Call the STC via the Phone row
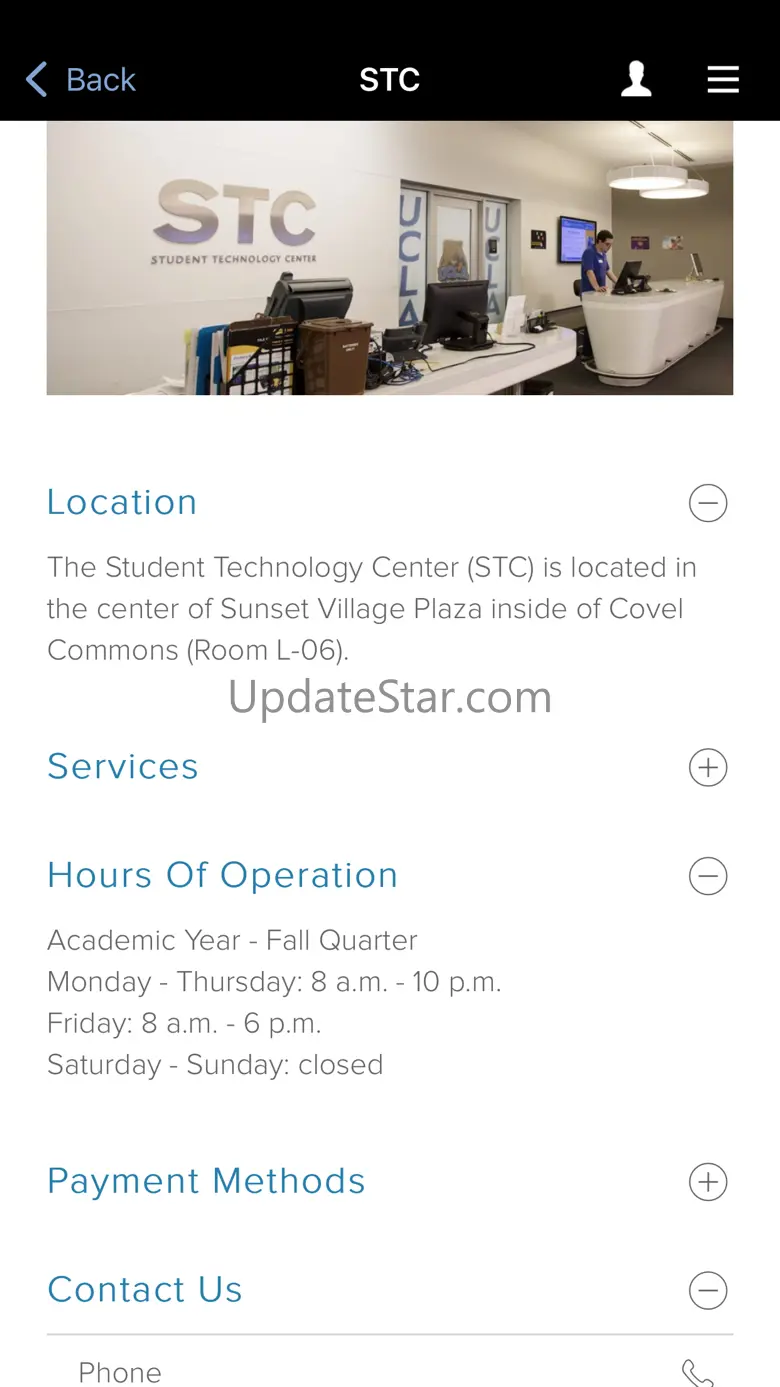Viewport: 780px width, 1387px height. (x=390, y=1366)
